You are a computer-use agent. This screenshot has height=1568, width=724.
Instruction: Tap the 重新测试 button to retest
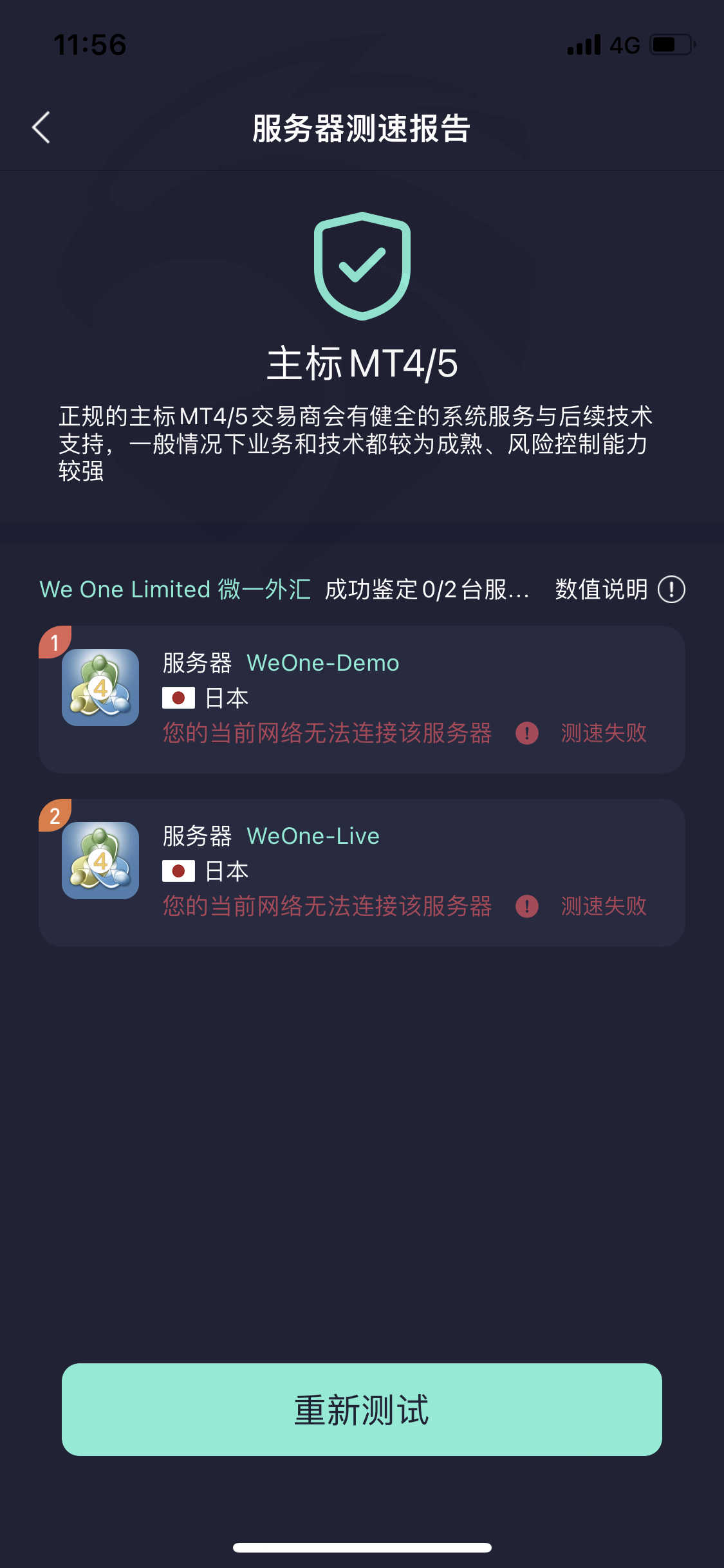(x=362, y=1410)
